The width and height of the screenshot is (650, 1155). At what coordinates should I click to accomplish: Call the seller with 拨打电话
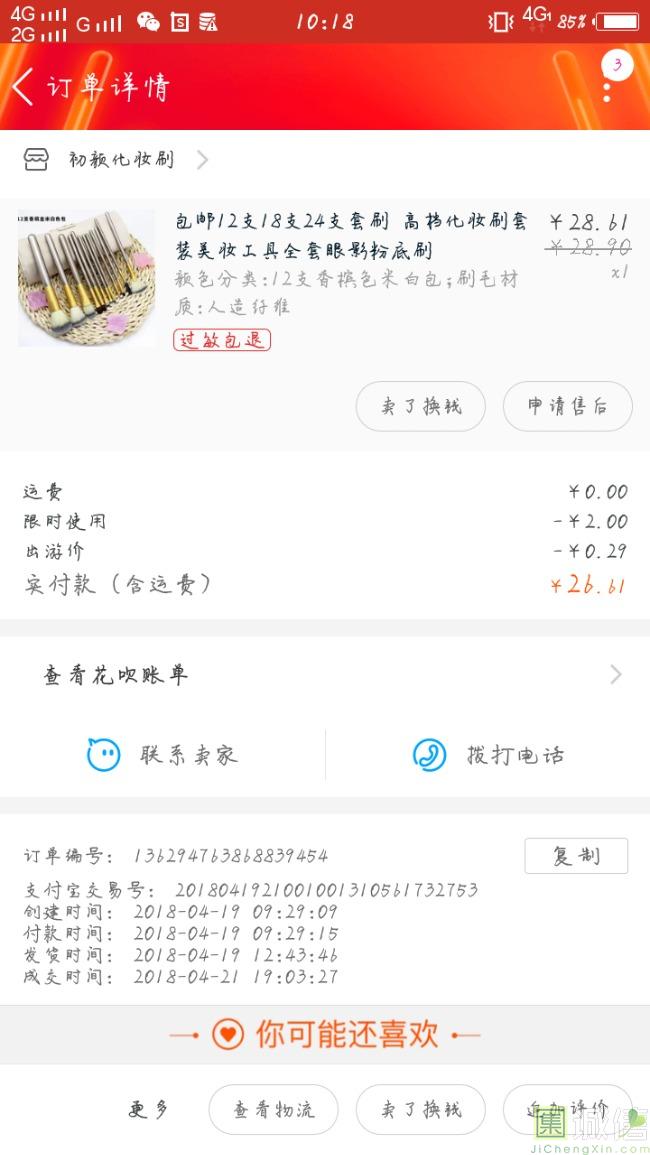[489, 755]
